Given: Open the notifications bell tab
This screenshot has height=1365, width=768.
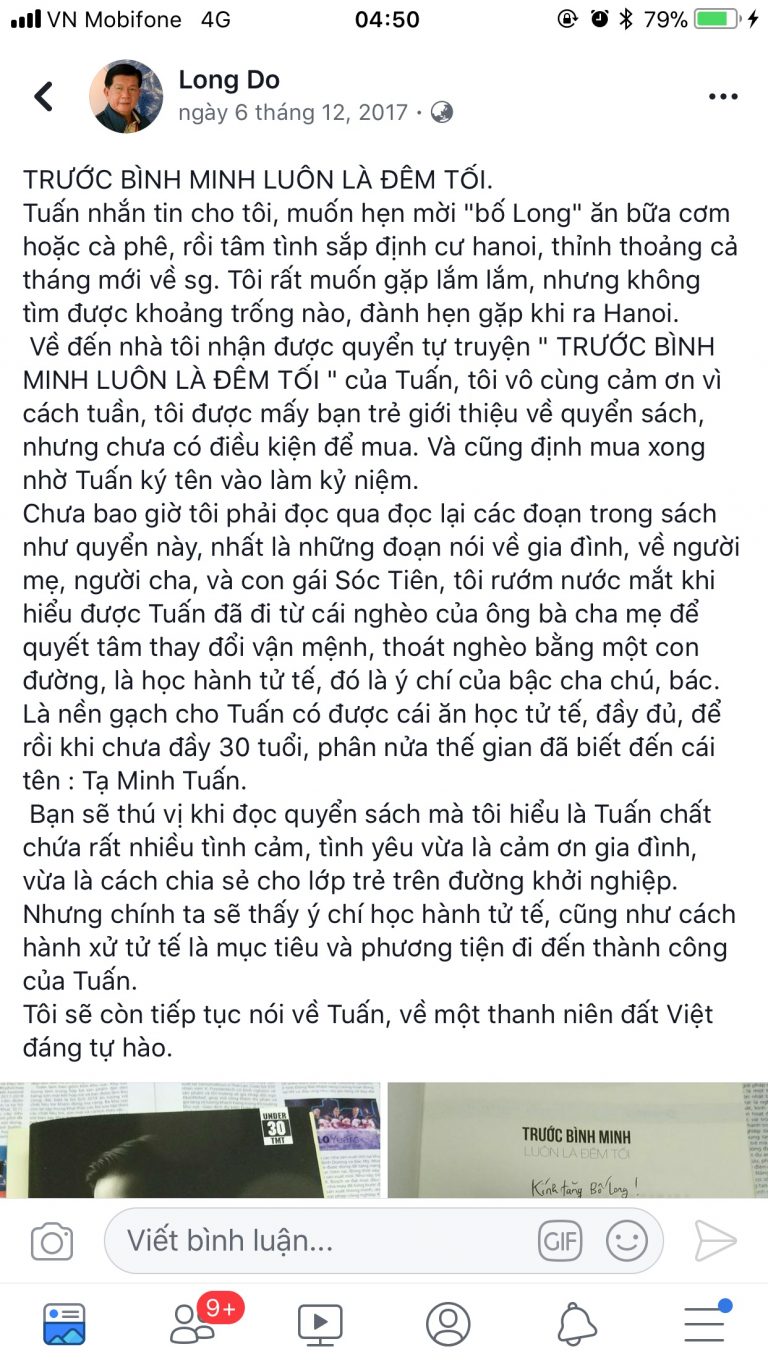Looking at the screenshot, I should (577, 1324).
